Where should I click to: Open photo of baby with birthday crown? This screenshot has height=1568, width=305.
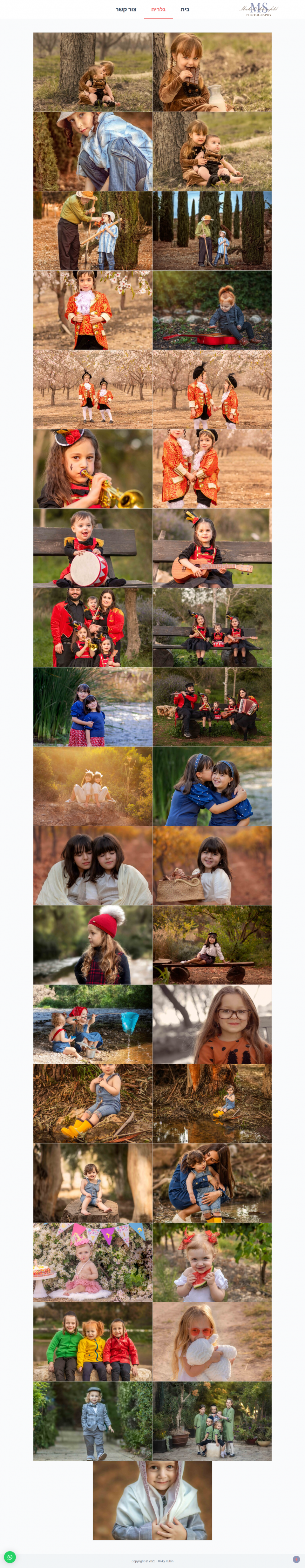[93, 1262]
